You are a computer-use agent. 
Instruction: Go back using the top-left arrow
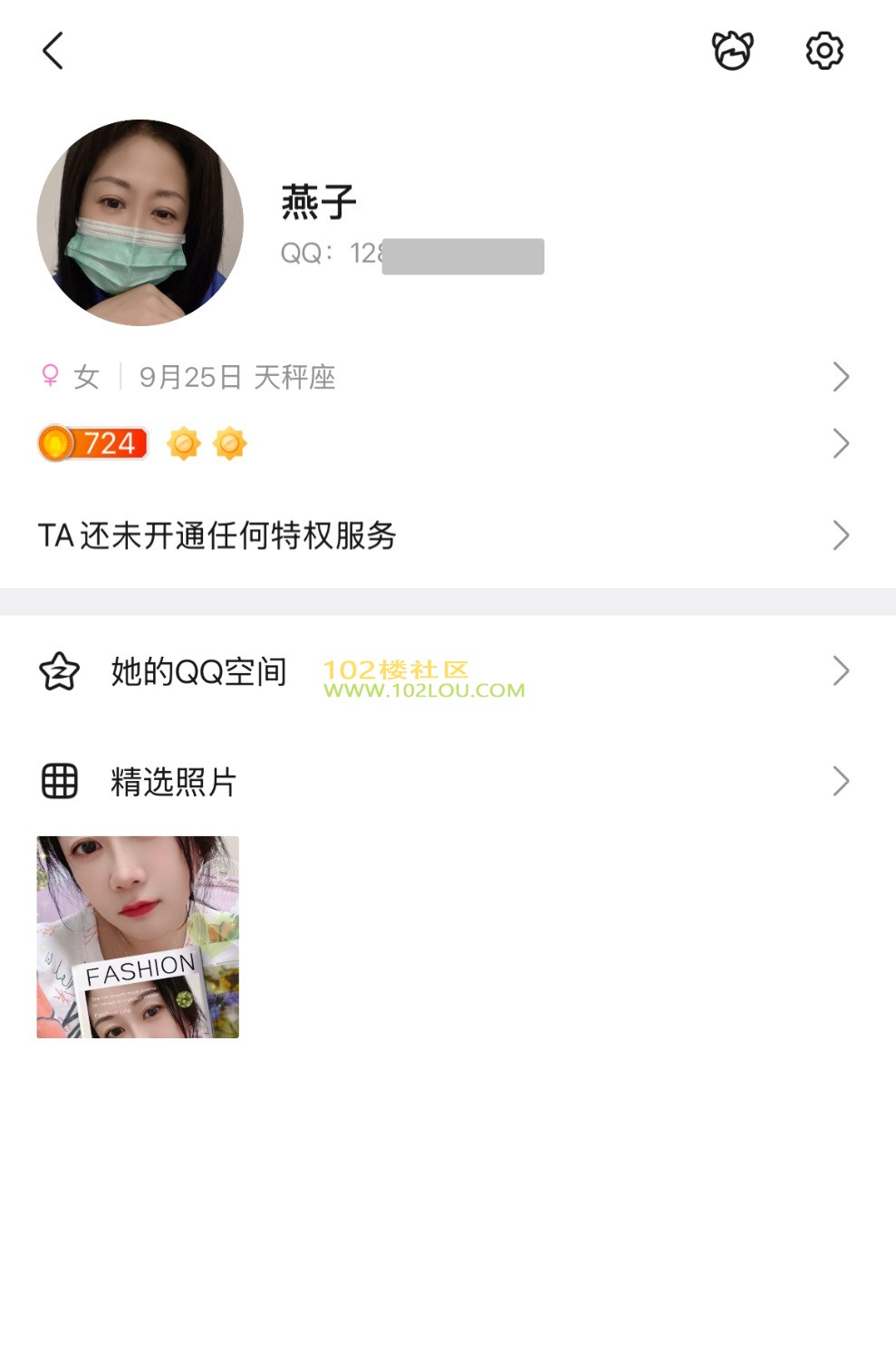click(53, 51)
